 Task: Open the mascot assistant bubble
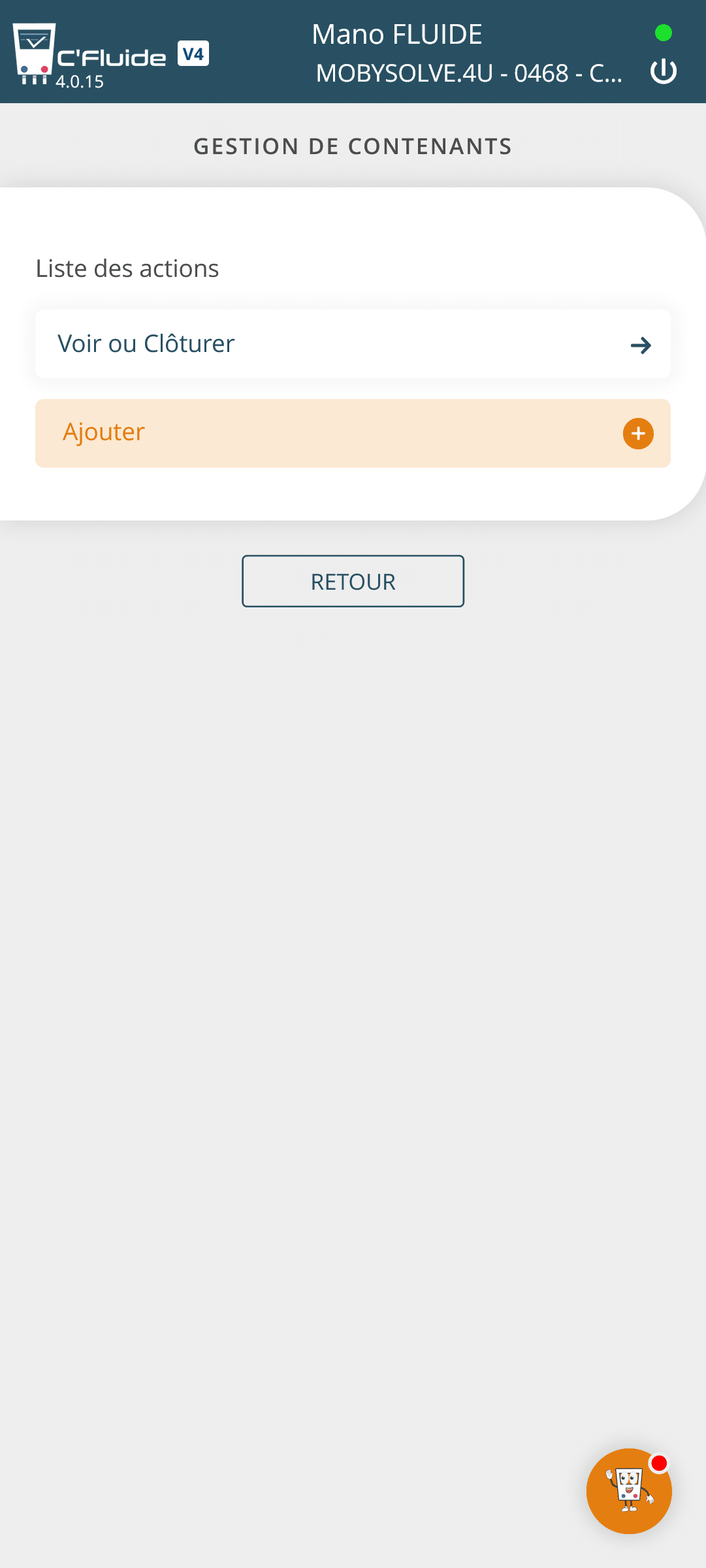click(628, 1491)
